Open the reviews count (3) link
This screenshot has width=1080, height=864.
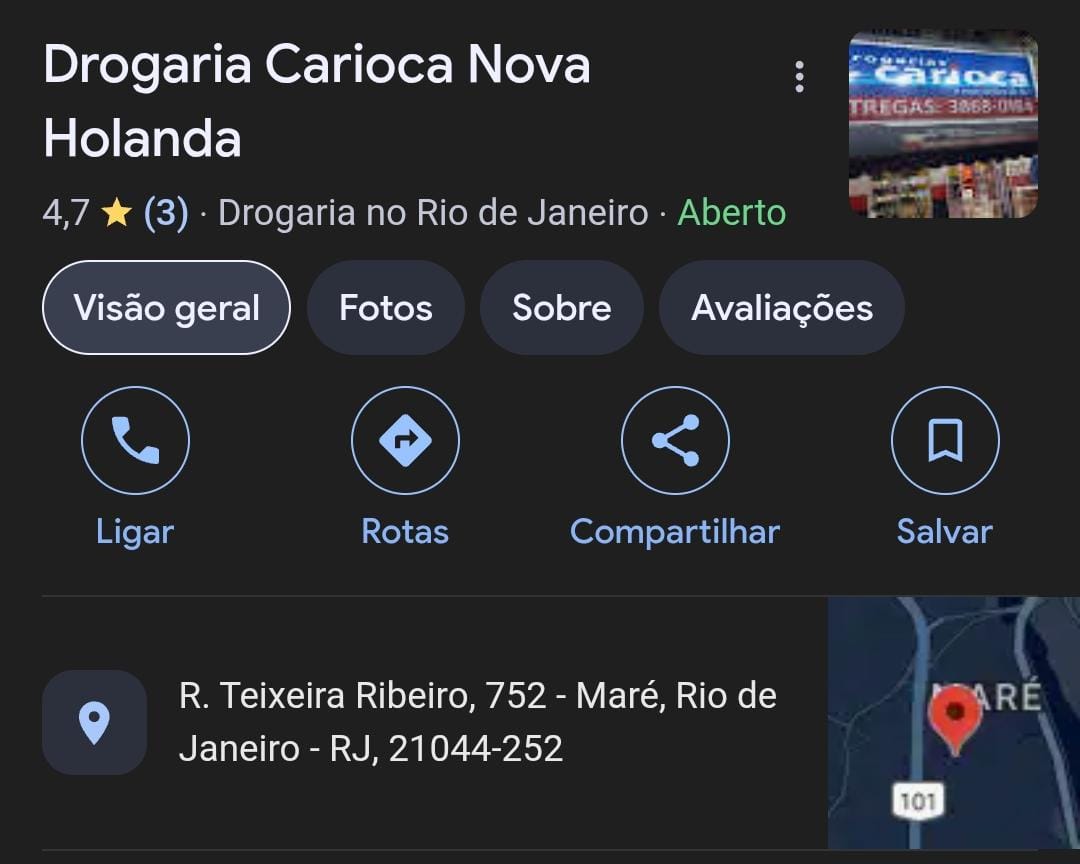(x=166, y=213)
